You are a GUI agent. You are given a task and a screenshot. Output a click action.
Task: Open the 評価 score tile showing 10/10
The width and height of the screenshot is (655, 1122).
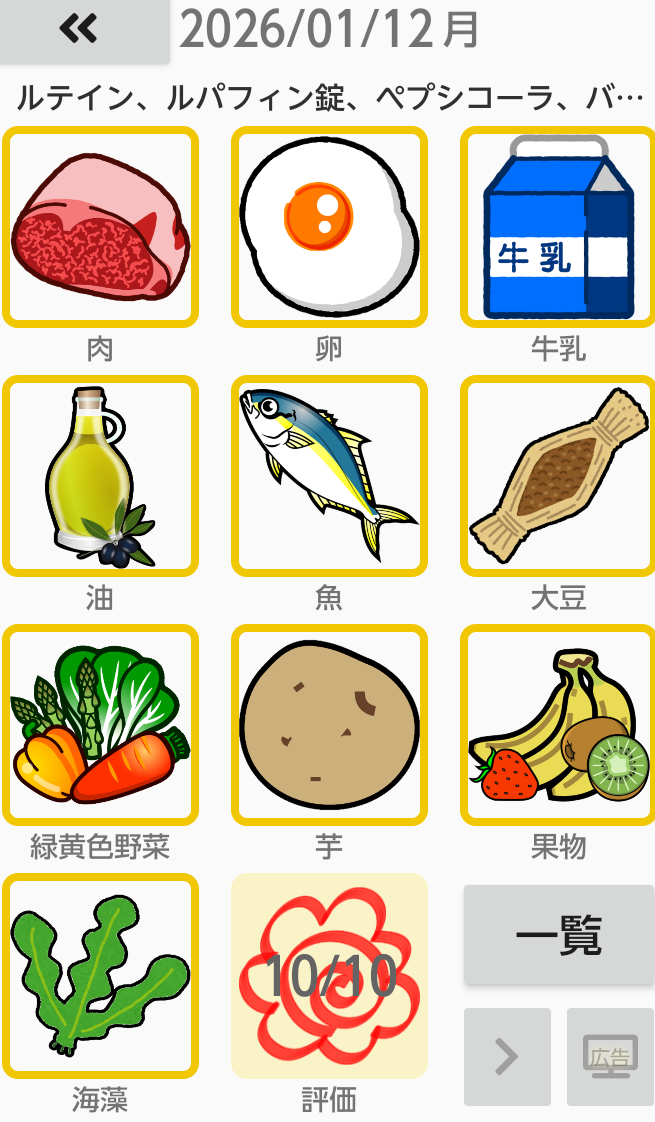point(329,975)
